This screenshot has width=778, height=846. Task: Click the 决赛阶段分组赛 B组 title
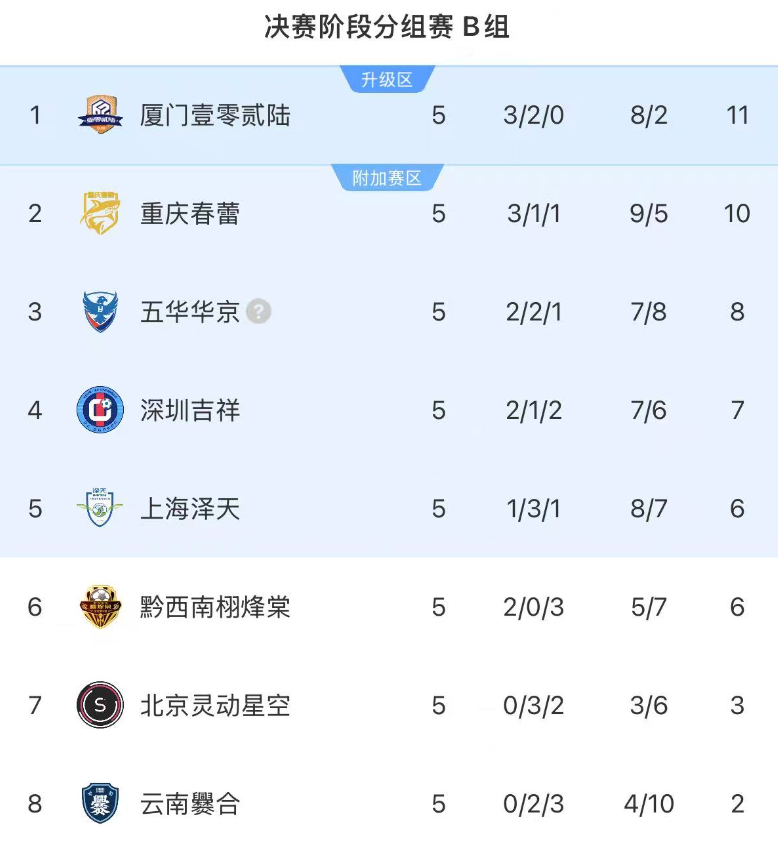389,29
